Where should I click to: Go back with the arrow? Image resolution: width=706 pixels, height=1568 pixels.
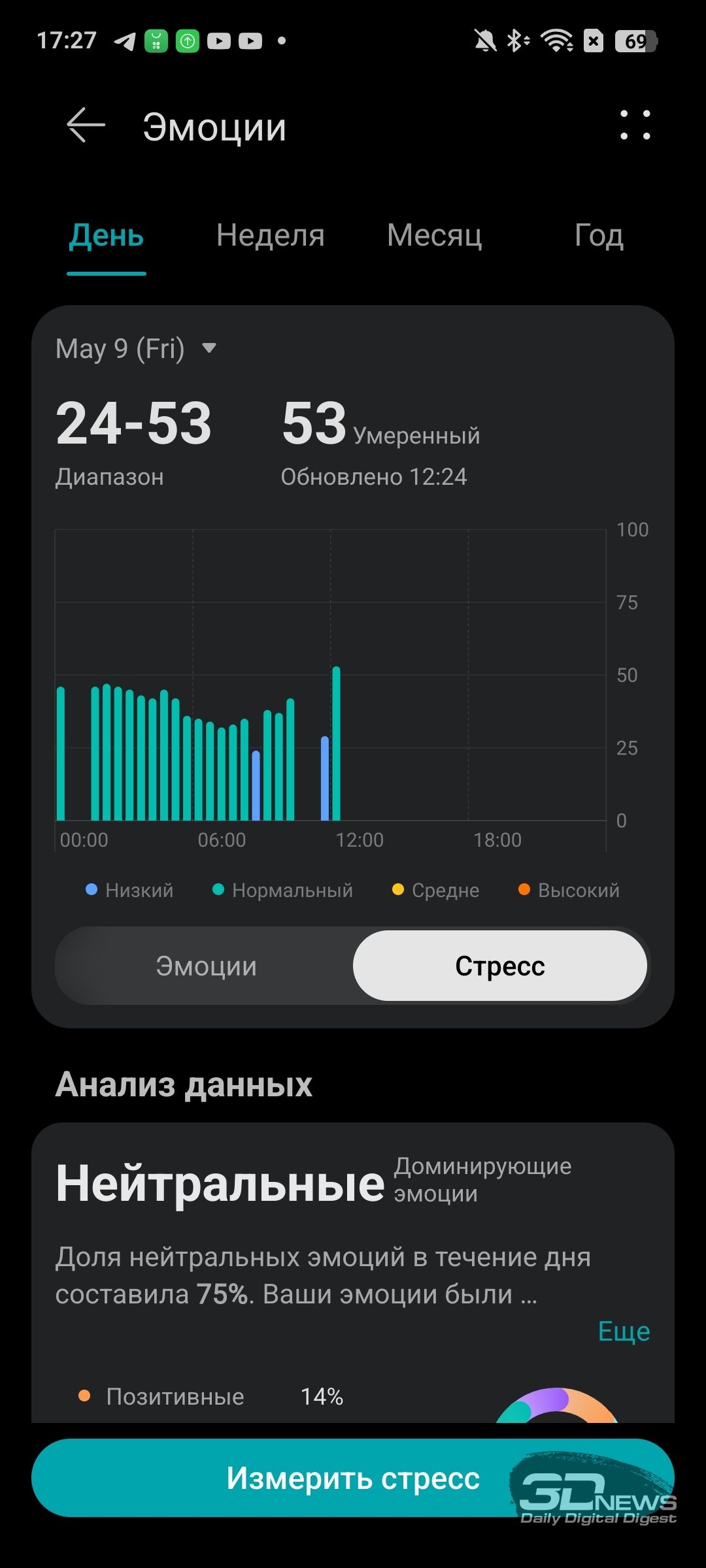[x=86, y=125]
